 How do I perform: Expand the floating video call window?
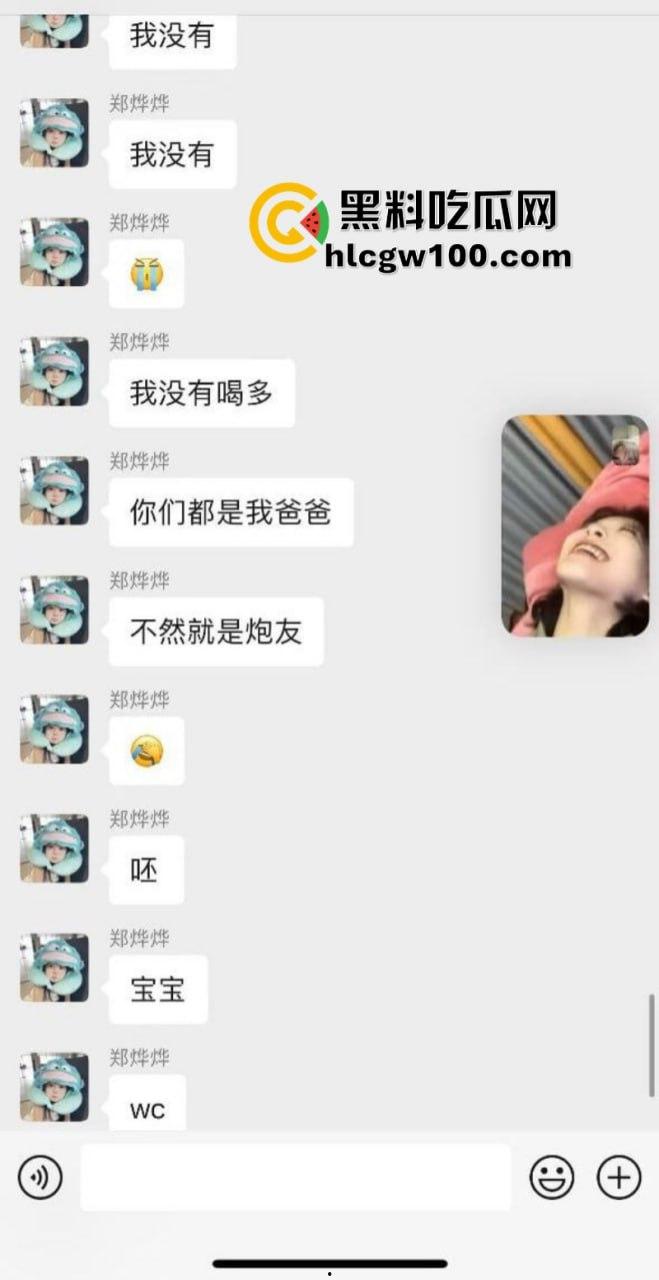575,526
